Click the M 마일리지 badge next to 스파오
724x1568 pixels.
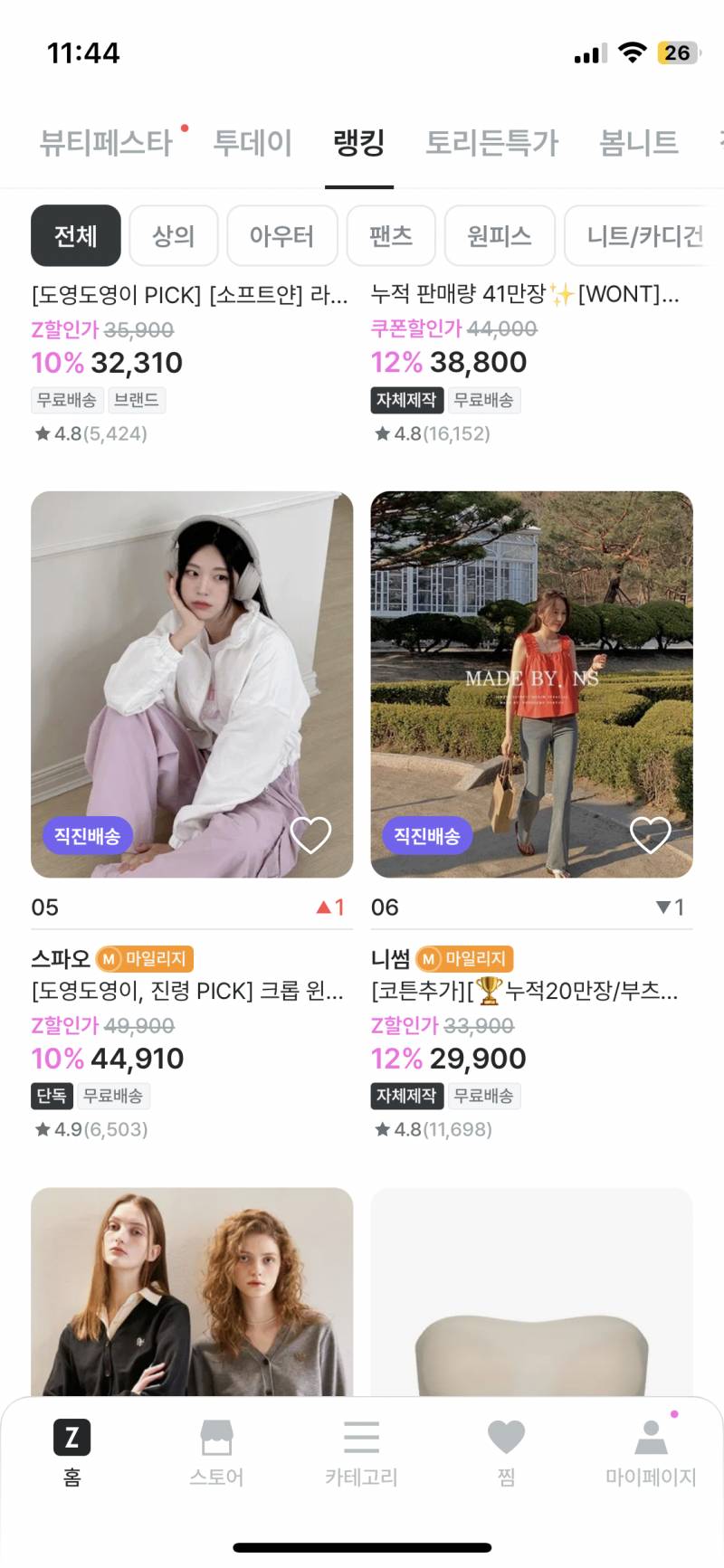tap(141, 958)
